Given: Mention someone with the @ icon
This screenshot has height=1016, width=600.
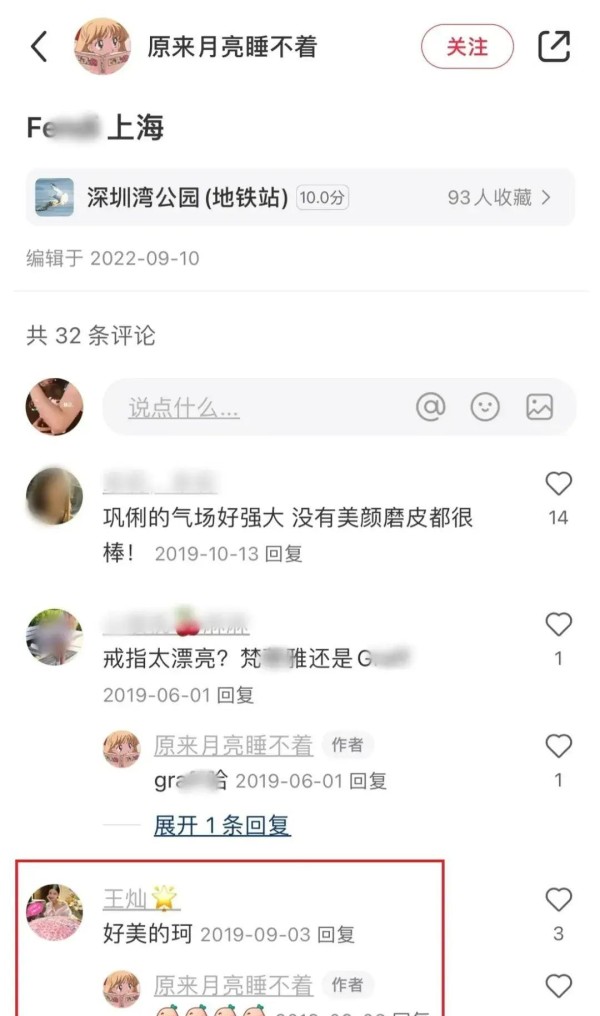Looking at the screenshot, I should tap(430, 407).
